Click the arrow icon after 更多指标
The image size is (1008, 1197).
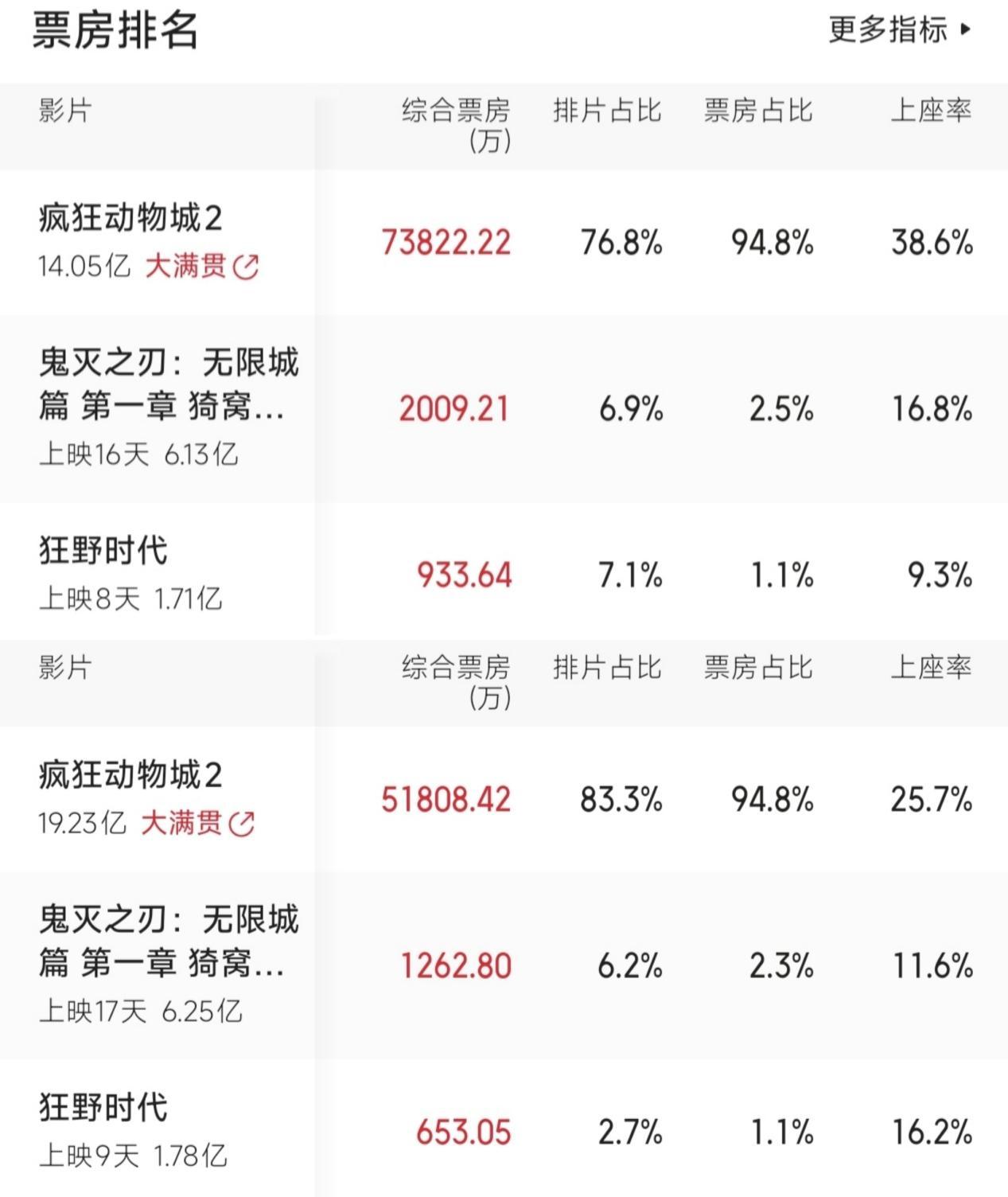[965, 29]
